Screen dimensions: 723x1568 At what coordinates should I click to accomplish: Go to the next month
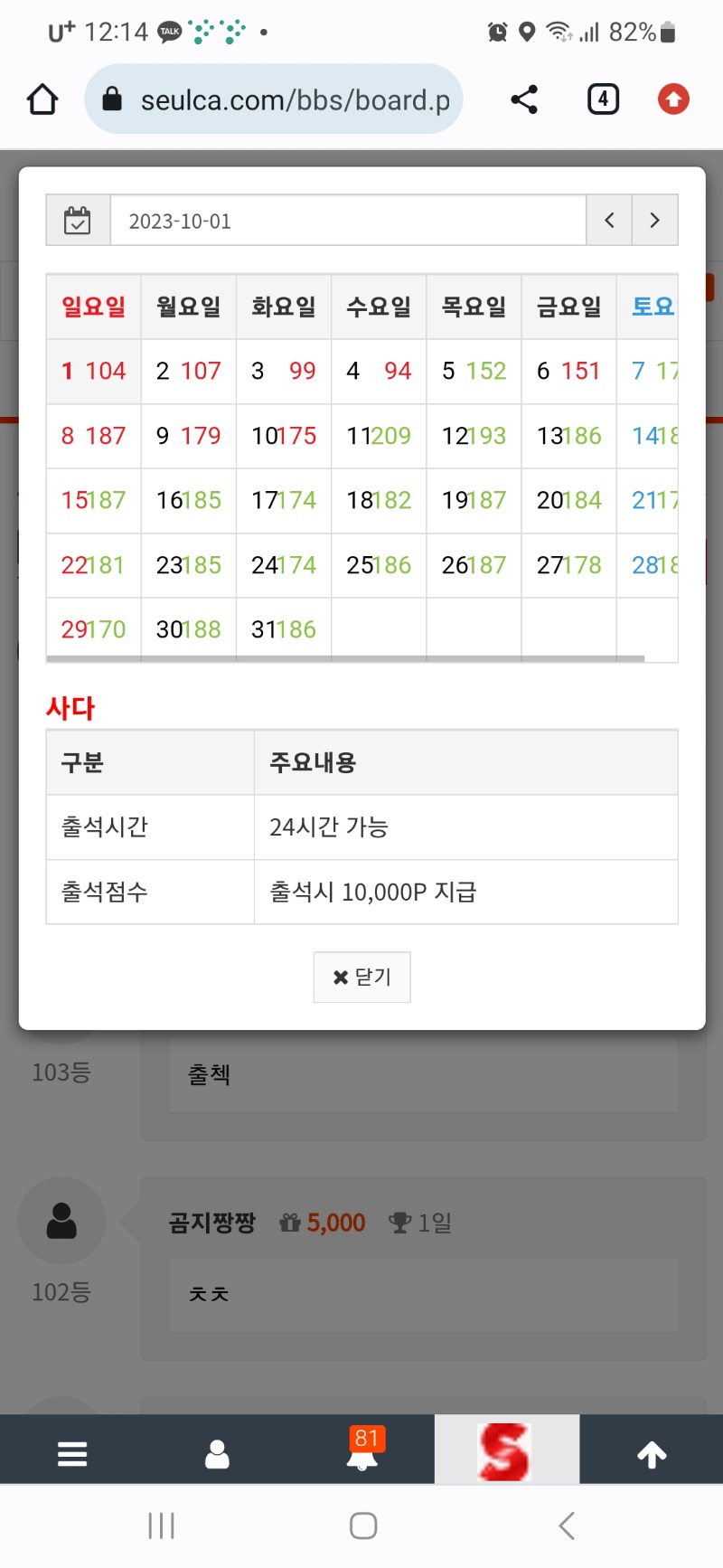pyautogui.click(x=655, y=221)
